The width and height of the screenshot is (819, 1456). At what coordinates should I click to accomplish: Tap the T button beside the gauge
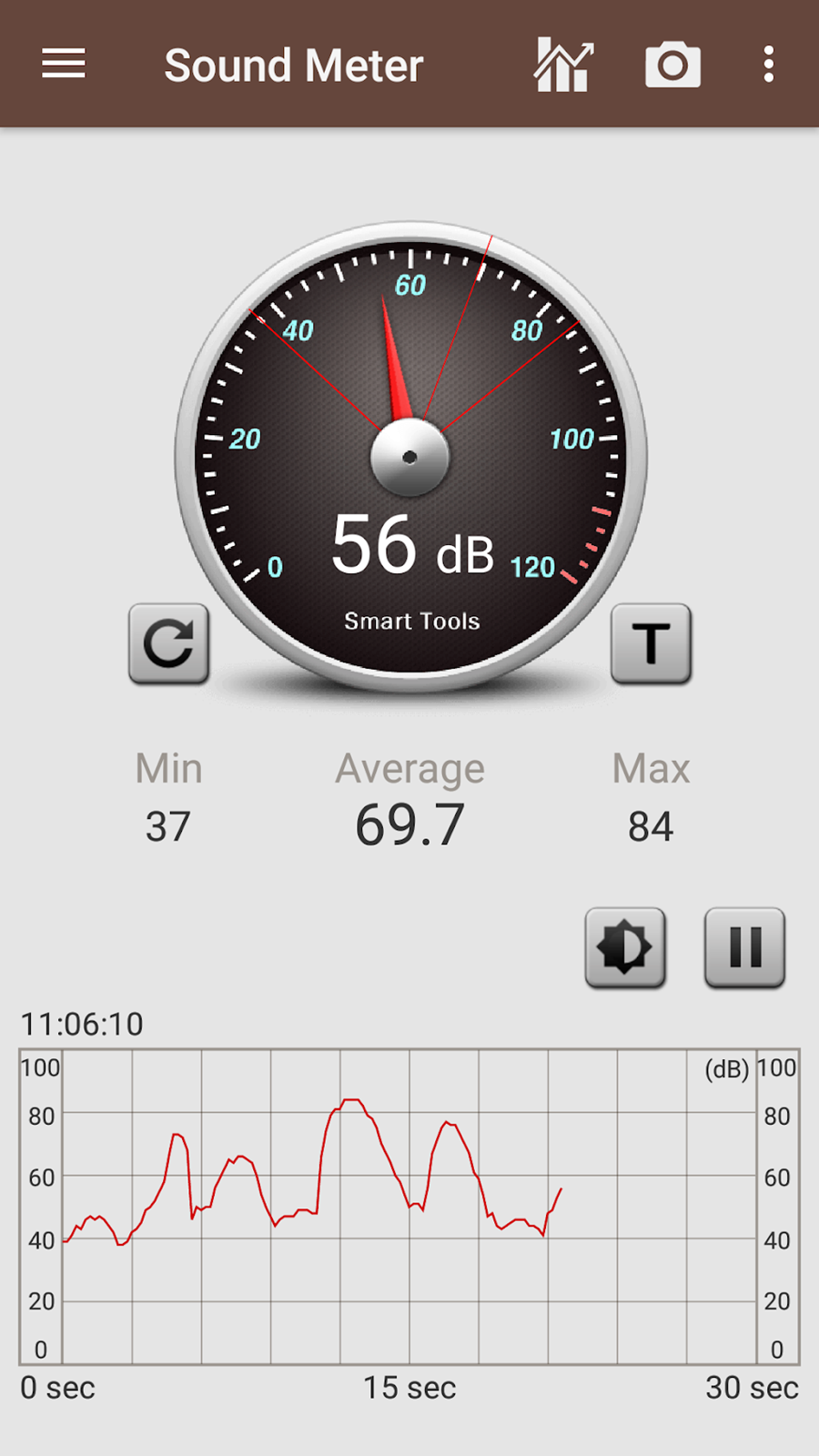click(651, 643)
